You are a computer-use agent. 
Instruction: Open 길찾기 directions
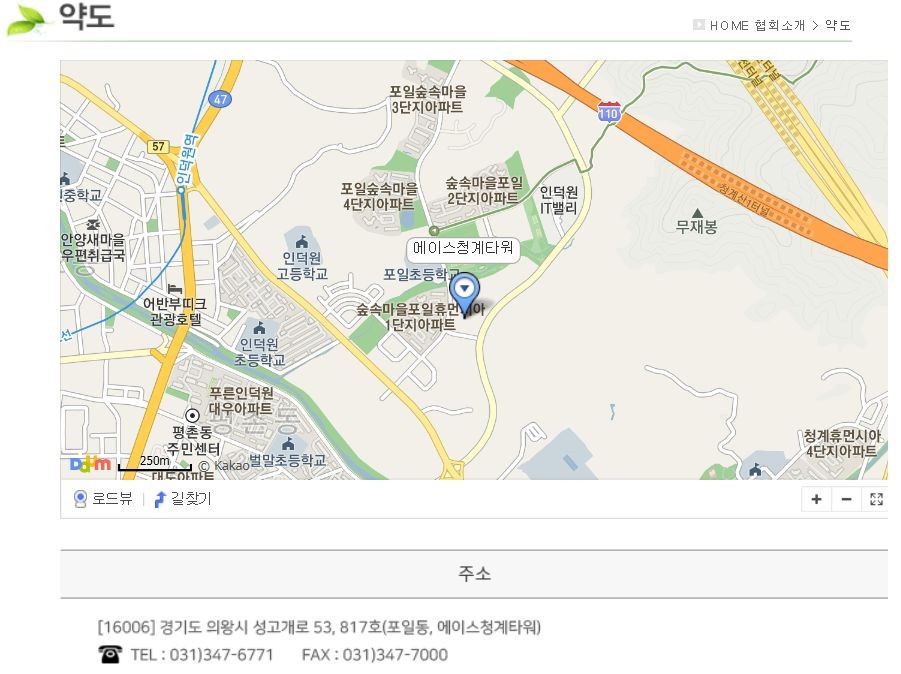183,499
